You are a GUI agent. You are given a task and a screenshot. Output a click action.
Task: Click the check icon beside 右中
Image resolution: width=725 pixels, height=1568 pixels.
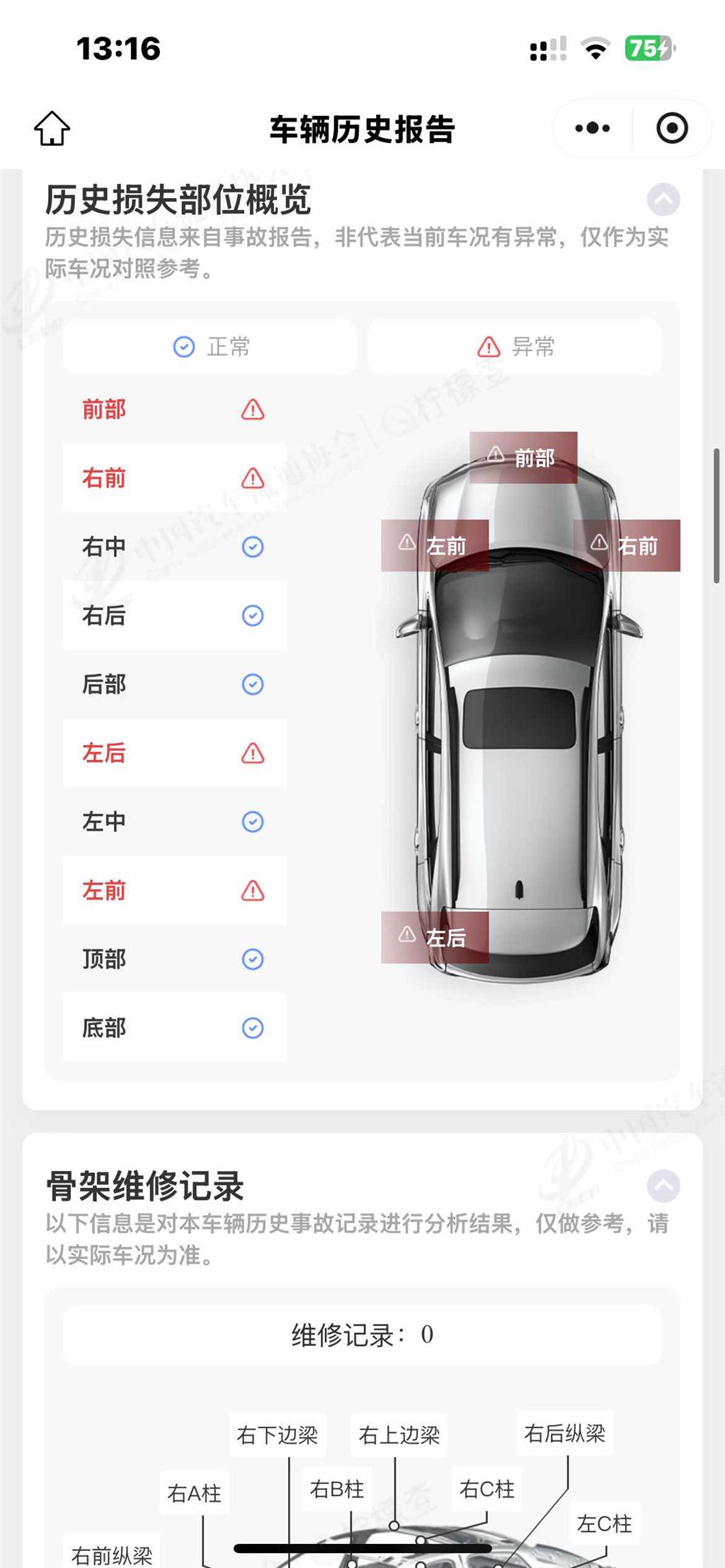251,546
